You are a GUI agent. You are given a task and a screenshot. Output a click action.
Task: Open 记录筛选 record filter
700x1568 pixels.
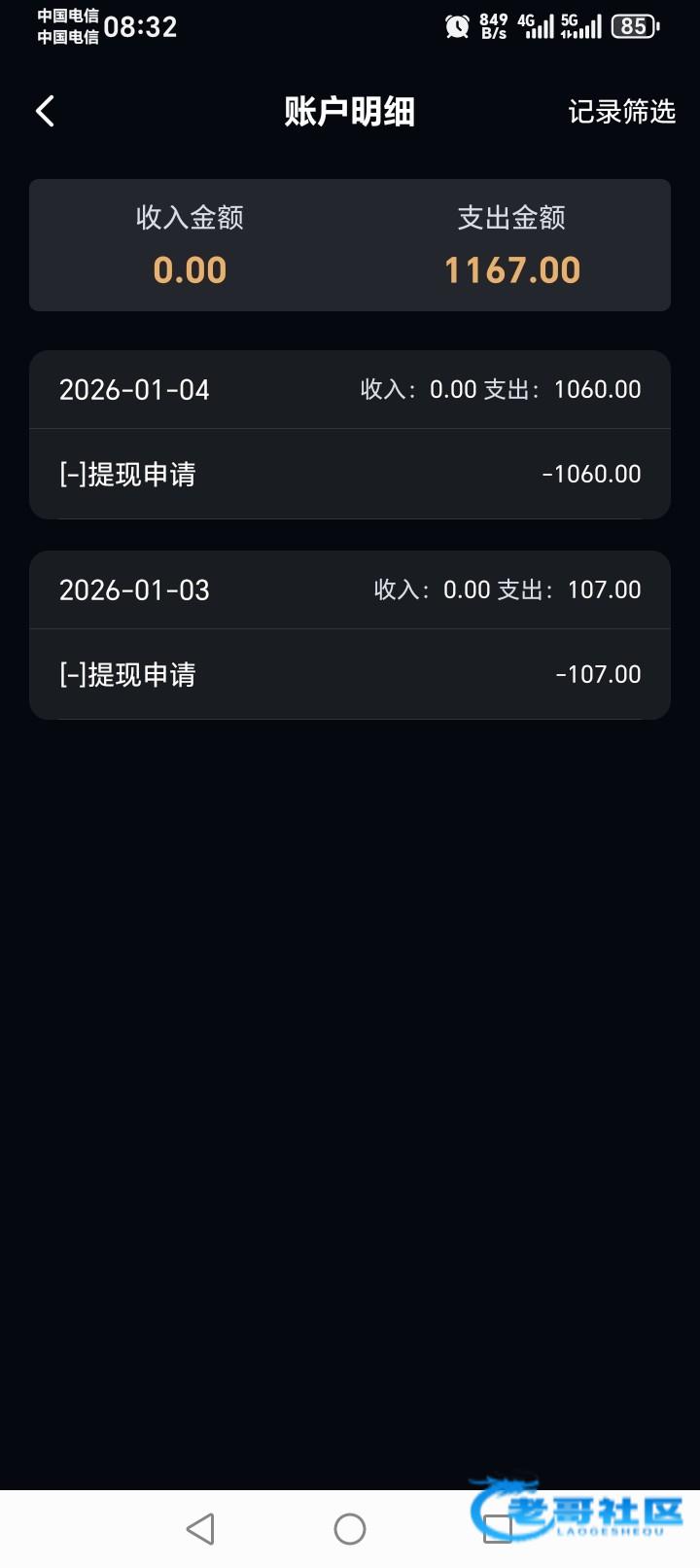[621, 112]
